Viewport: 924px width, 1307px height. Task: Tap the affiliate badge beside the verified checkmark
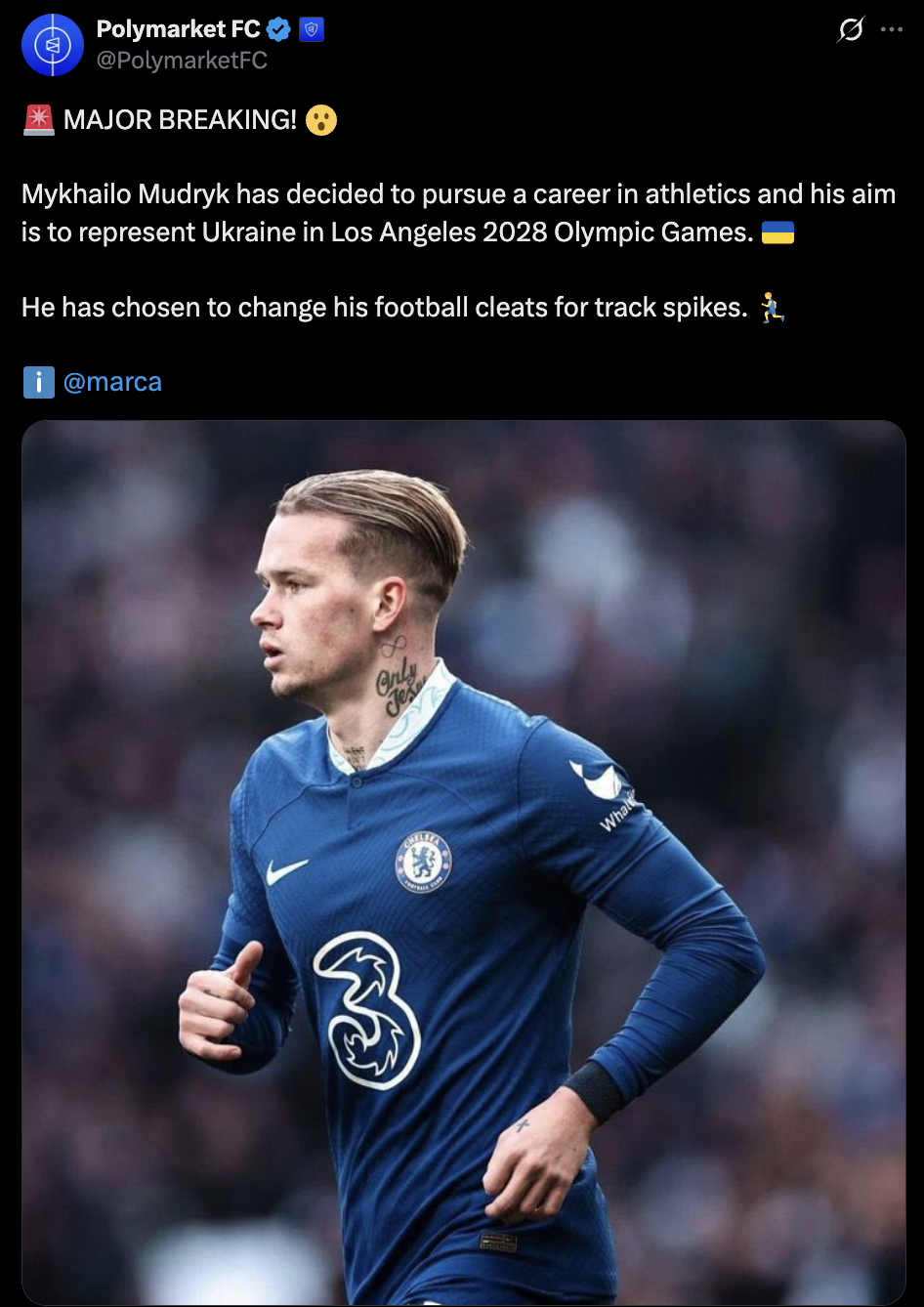click(313, 30)
